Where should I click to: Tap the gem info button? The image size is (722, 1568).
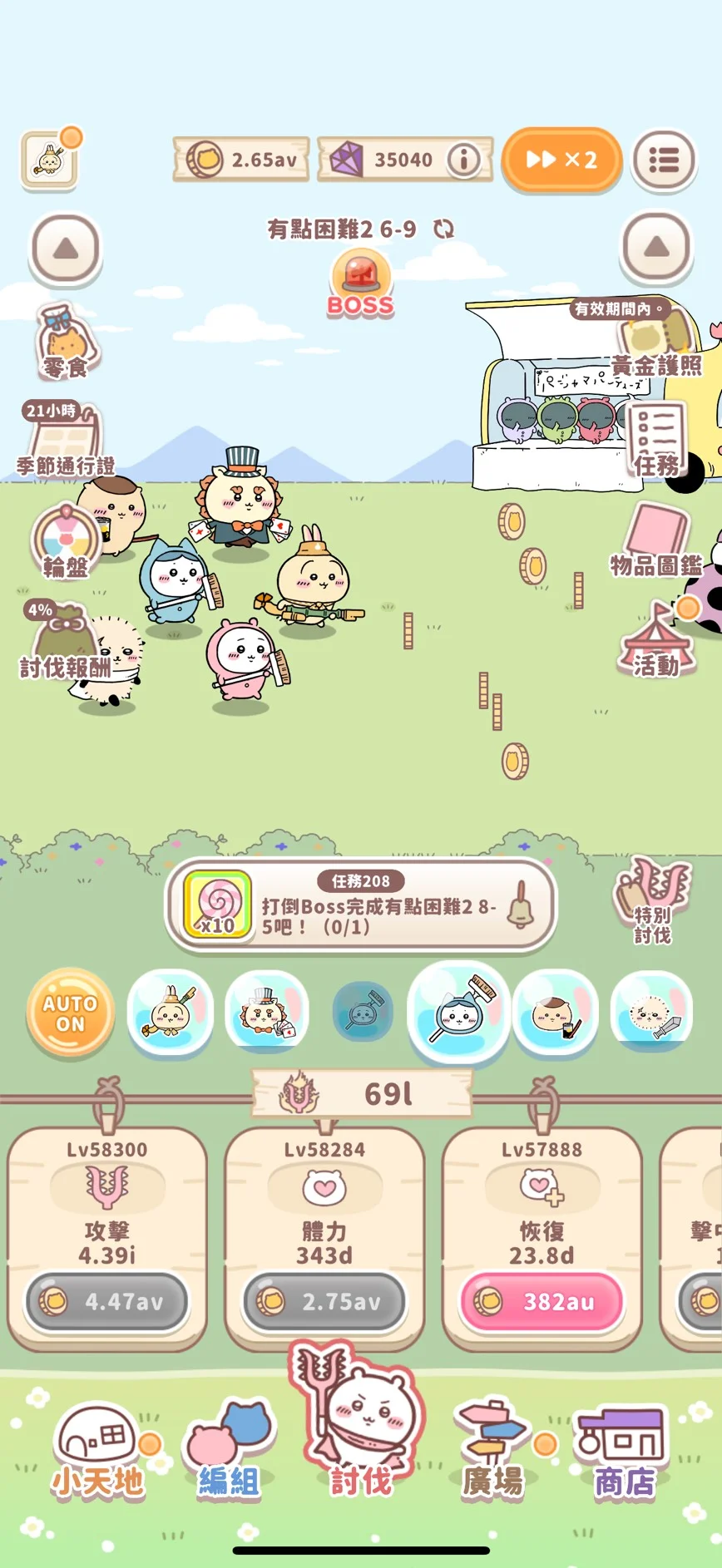tap(464, 159)
